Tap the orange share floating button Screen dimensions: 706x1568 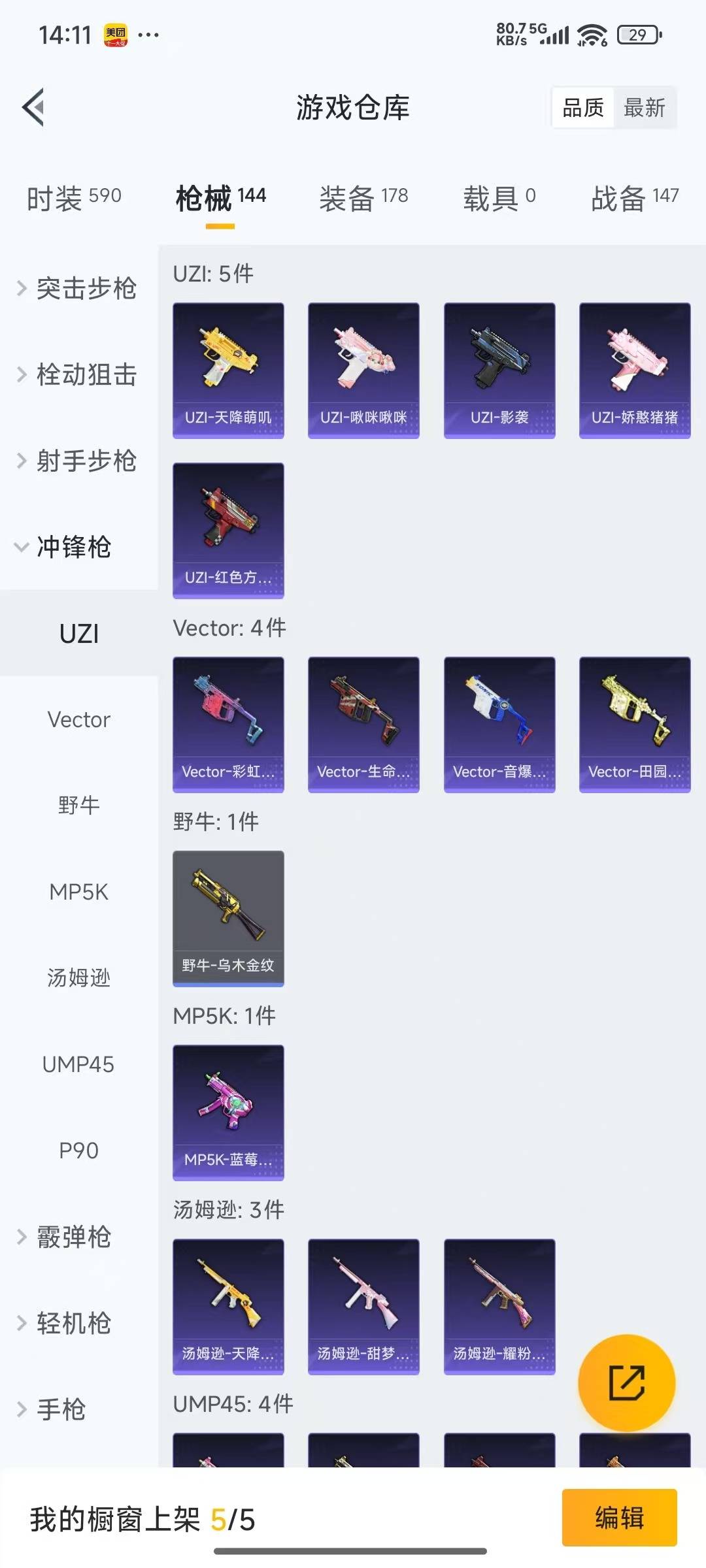point(626,1382)
